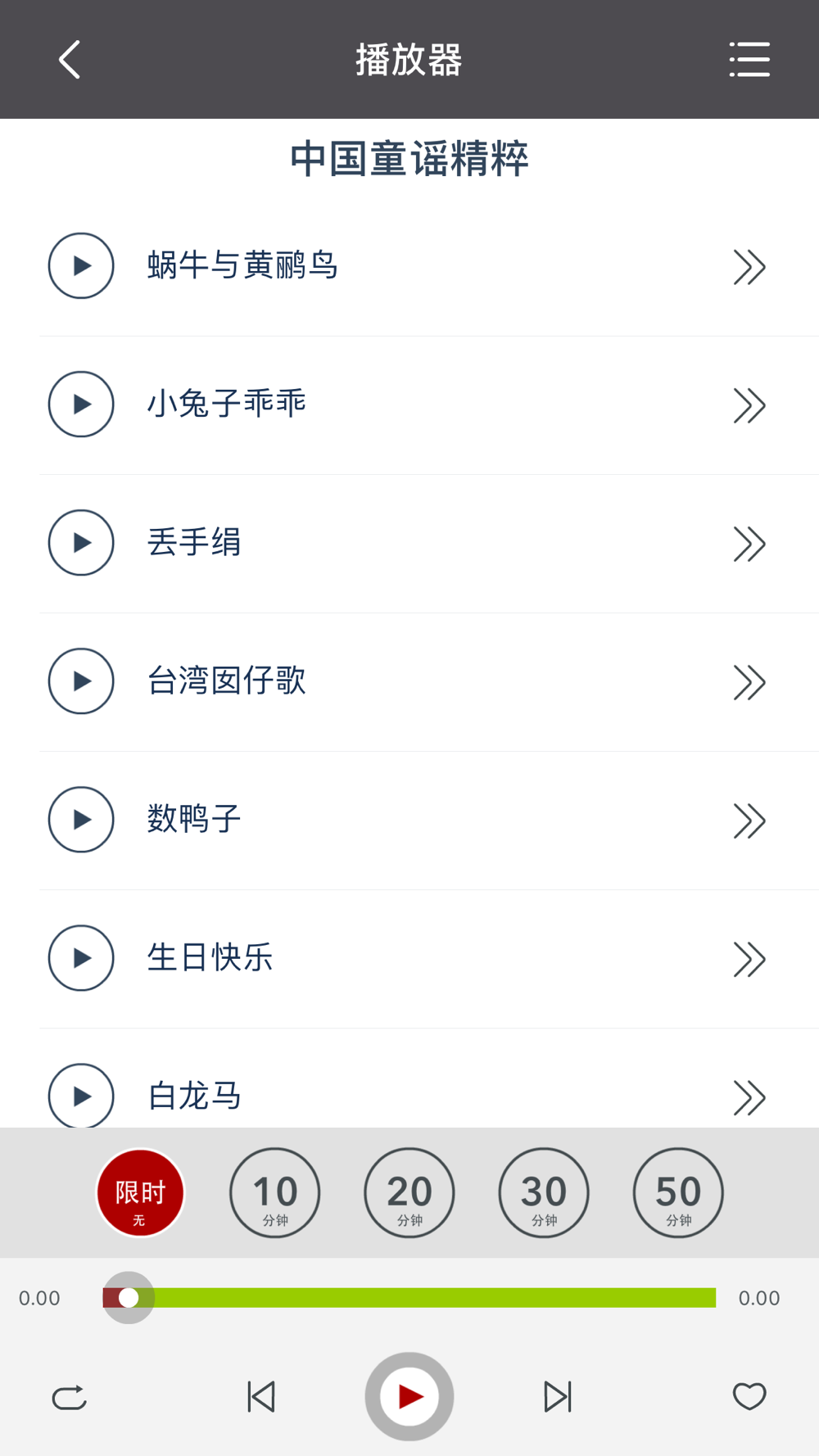Viewport: 819px width, 1456px height.
Task: Set 30 分钟 sleep timer
Action: point(544,1193)
